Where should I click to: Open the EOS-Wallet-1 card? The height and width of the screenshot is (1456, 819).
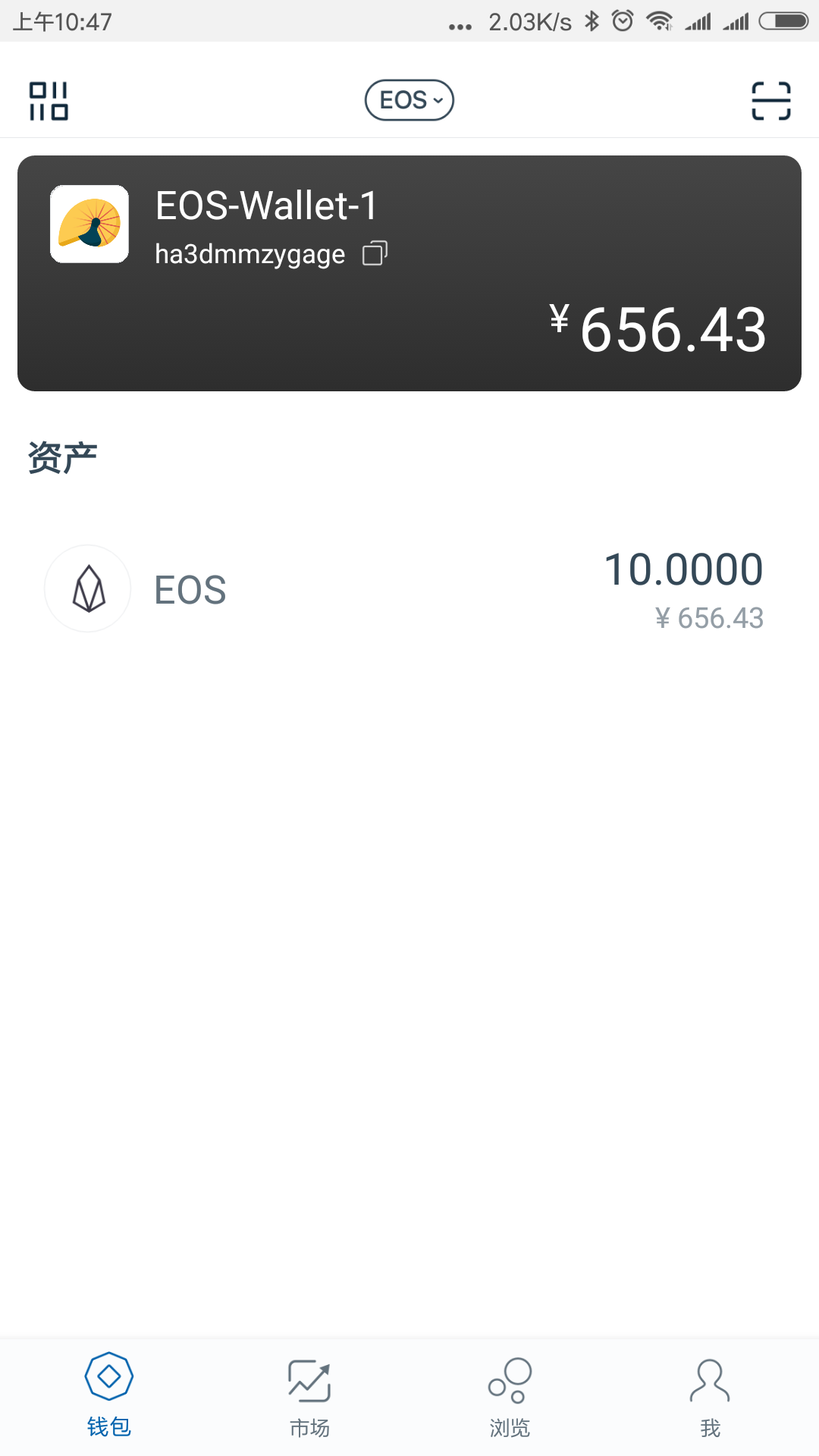(x=409, y=273)
